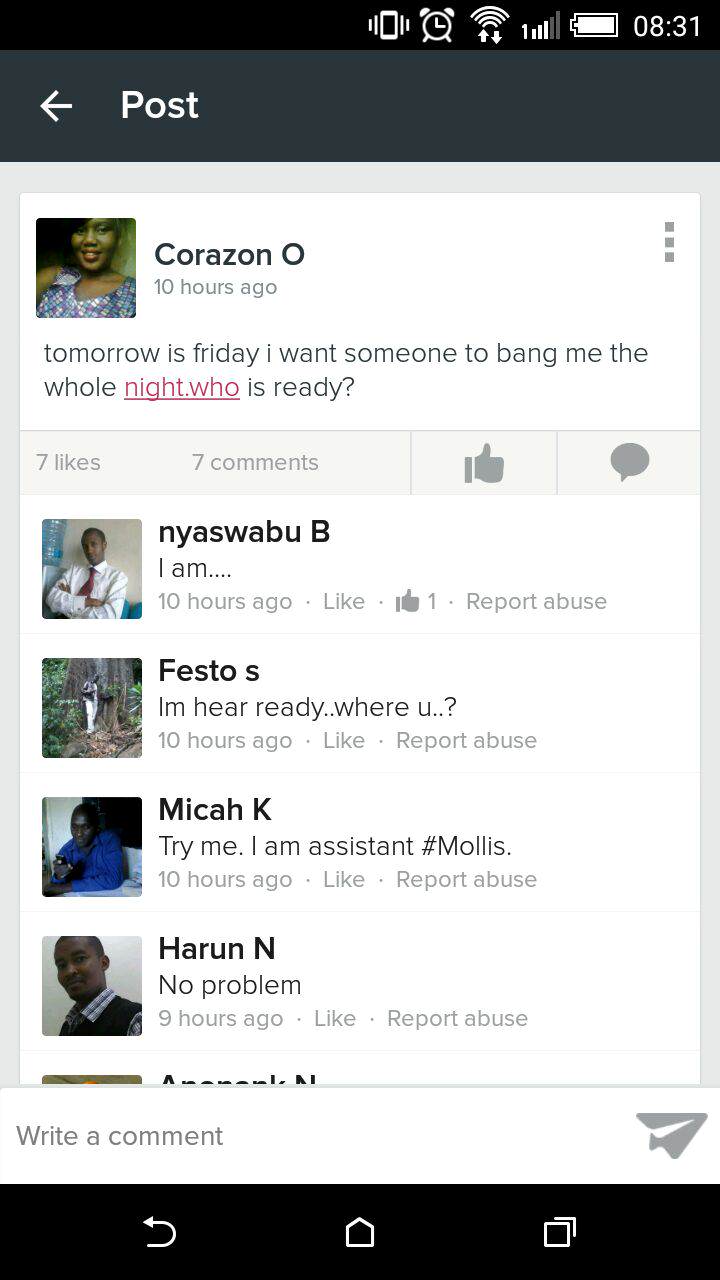This screenshot has height=1280, width=720.
Task: Like Harun N's comment
Action: 335,1018
